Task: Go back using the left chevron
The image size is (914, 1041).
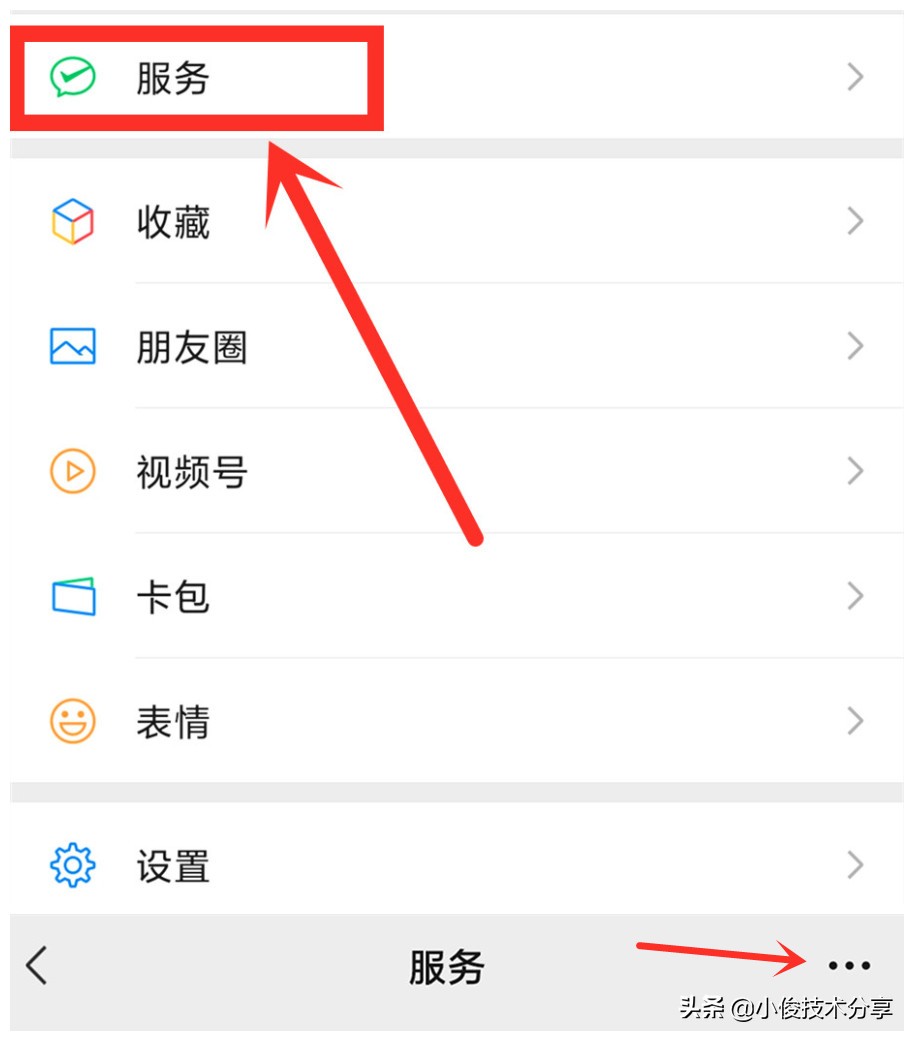Action: [x=35, y=966]
